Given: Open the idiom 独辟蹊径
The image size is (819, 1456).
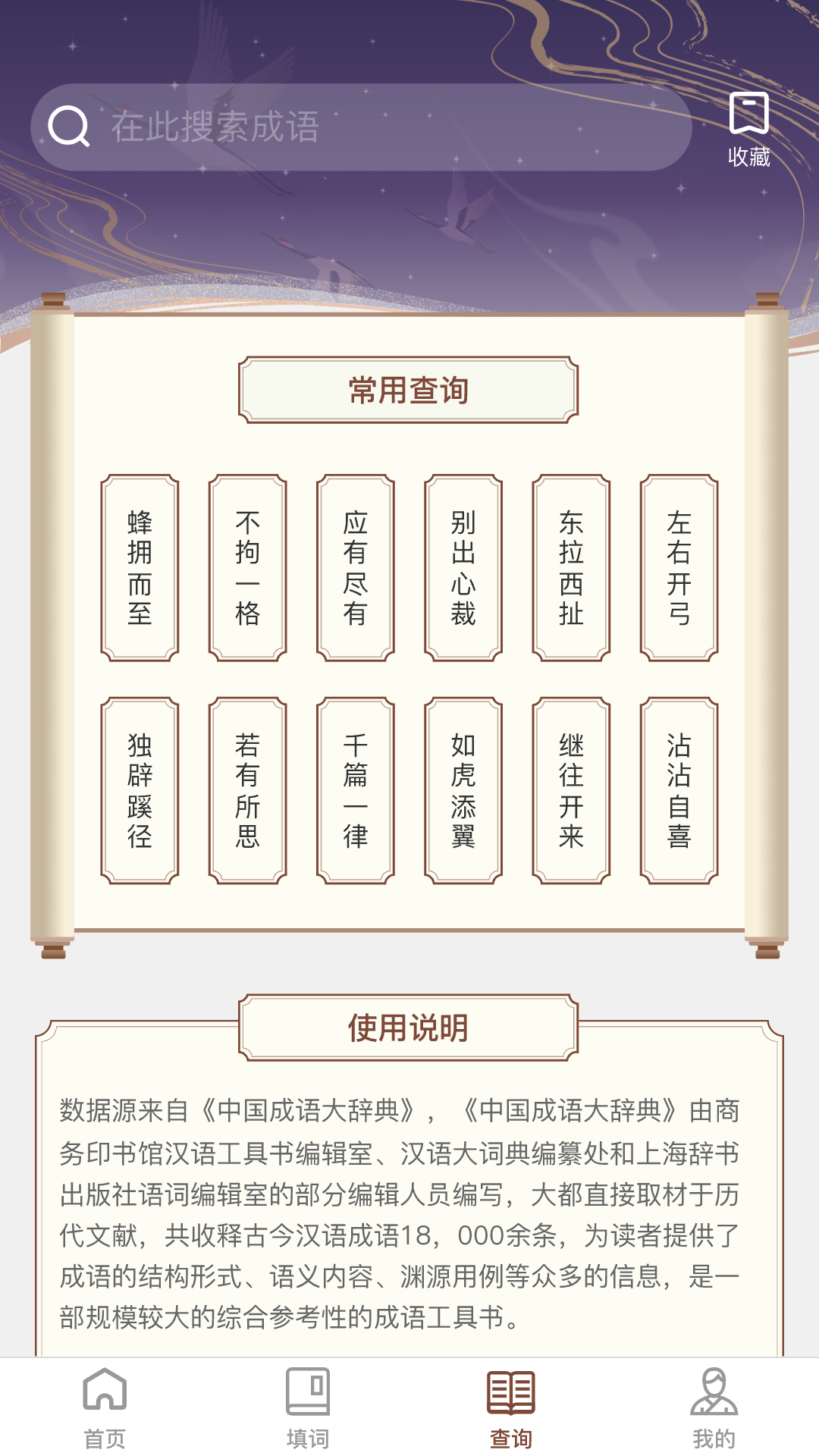Looking at the screenshot, I should 140,791.
